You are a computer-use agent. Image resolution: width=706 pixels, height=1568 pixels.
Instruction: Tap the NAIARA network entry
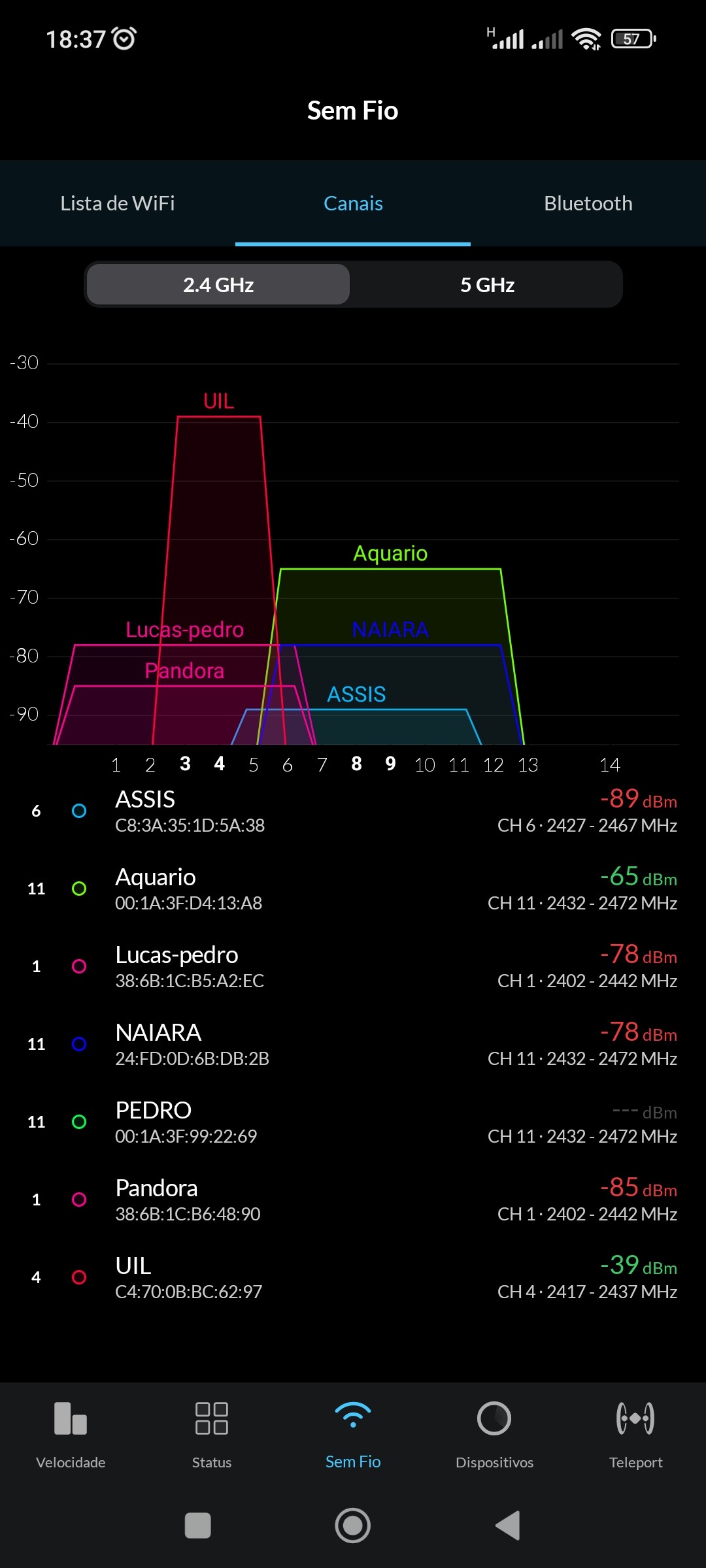click(x=353, y=1045)
